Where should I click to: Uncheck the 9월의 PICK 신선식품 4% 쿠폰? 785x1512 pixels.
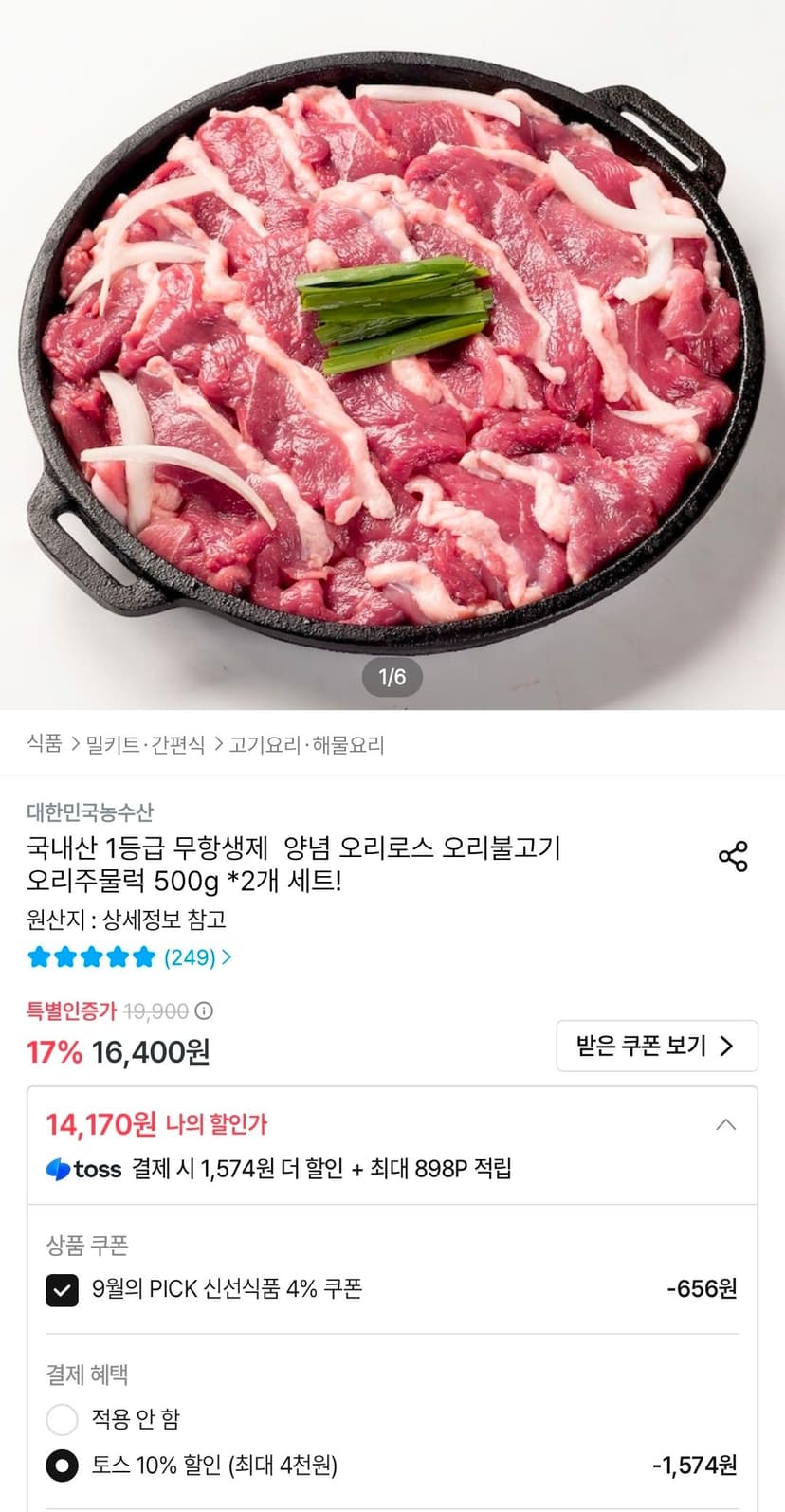click(62, 1289)
